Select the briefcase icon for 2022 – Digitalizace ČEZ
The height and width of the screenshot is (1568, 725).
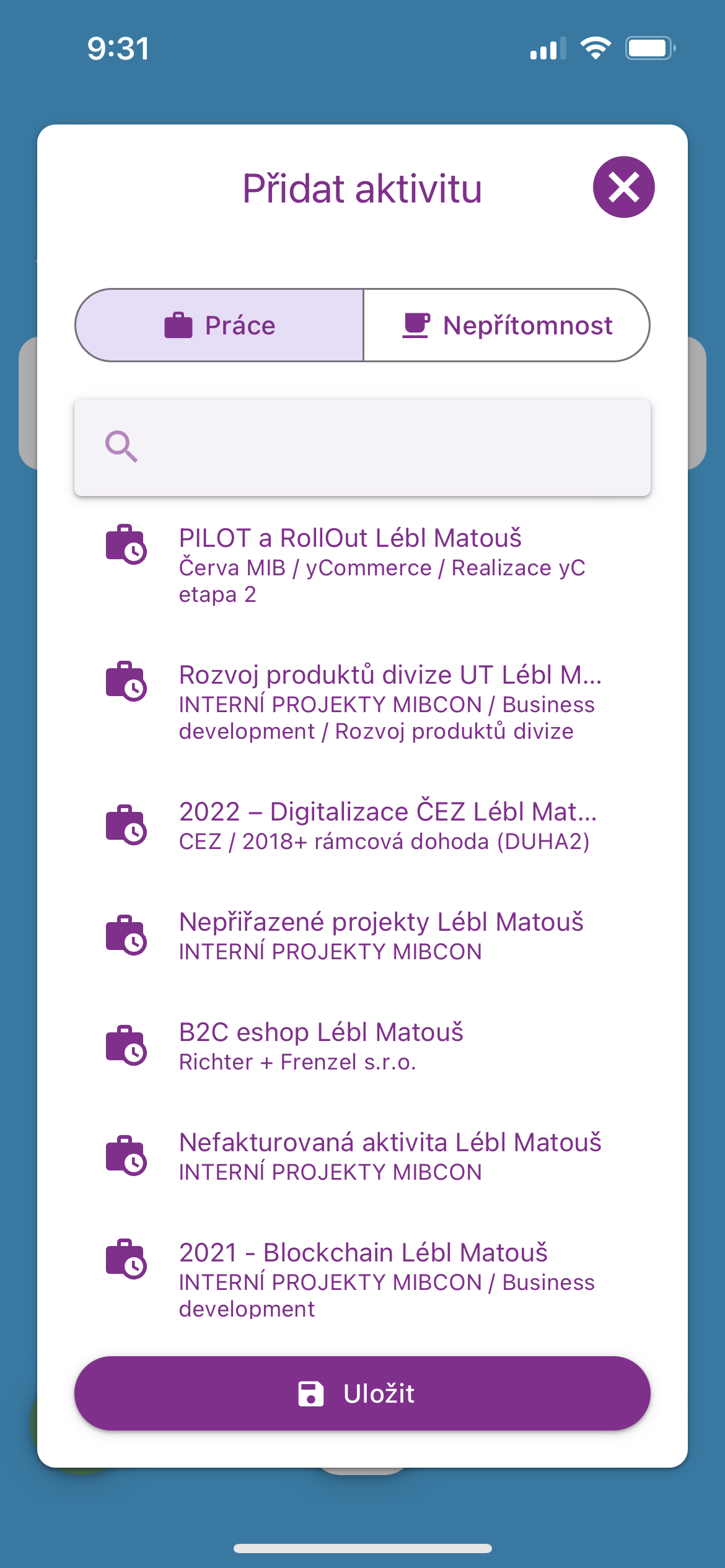pyautogui.click(x=126, y=825)
